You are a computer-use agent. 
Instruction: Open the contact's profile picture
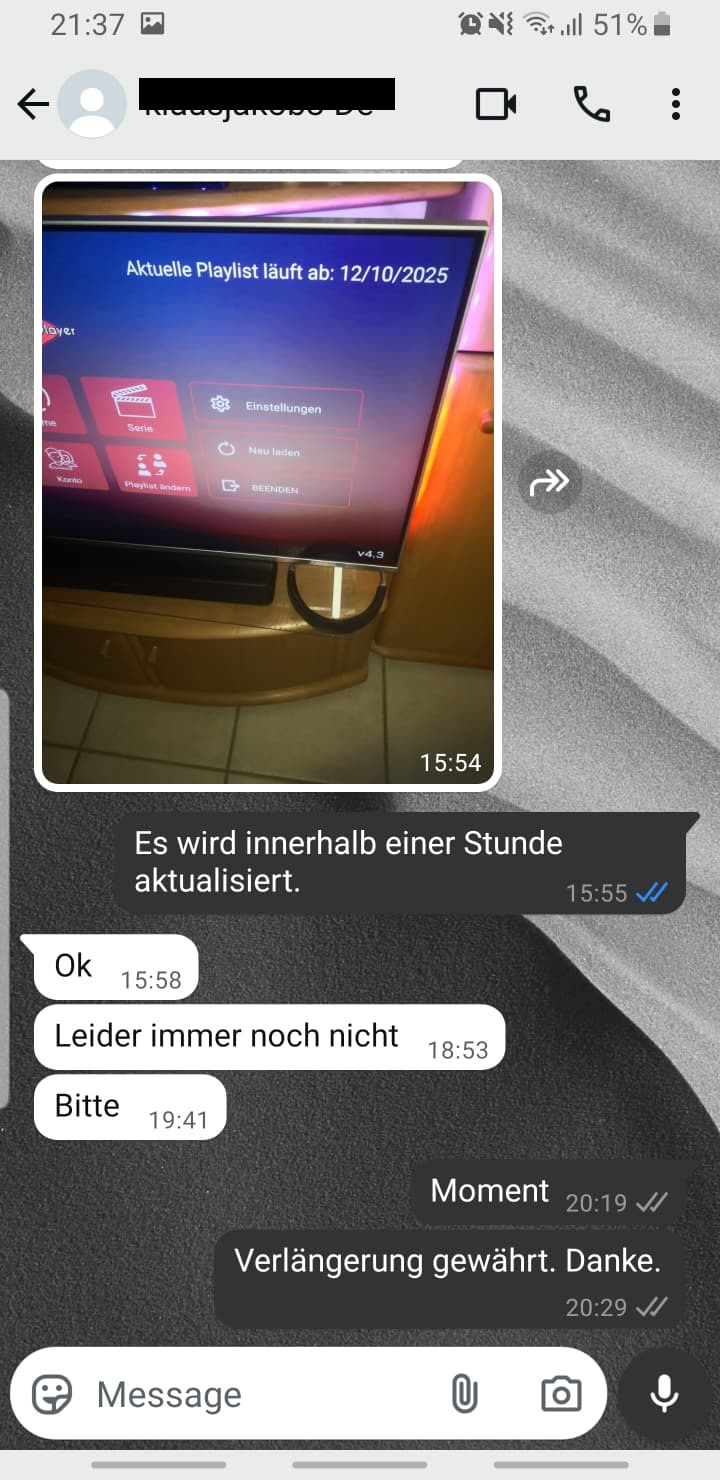91,104
